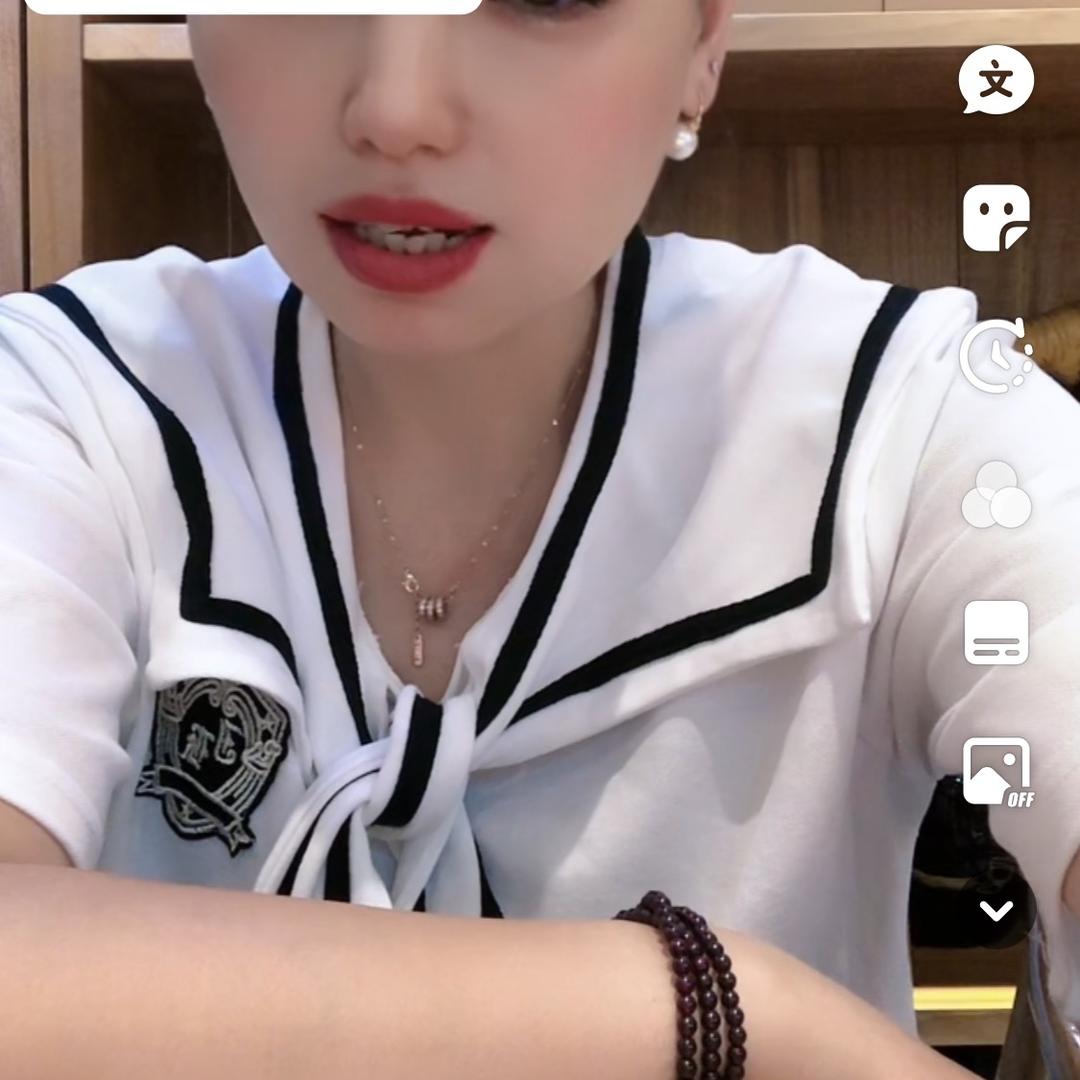Collapse the side tool list chevron
Viewport: 1080px width, 1080px height.
coord(997,911)
